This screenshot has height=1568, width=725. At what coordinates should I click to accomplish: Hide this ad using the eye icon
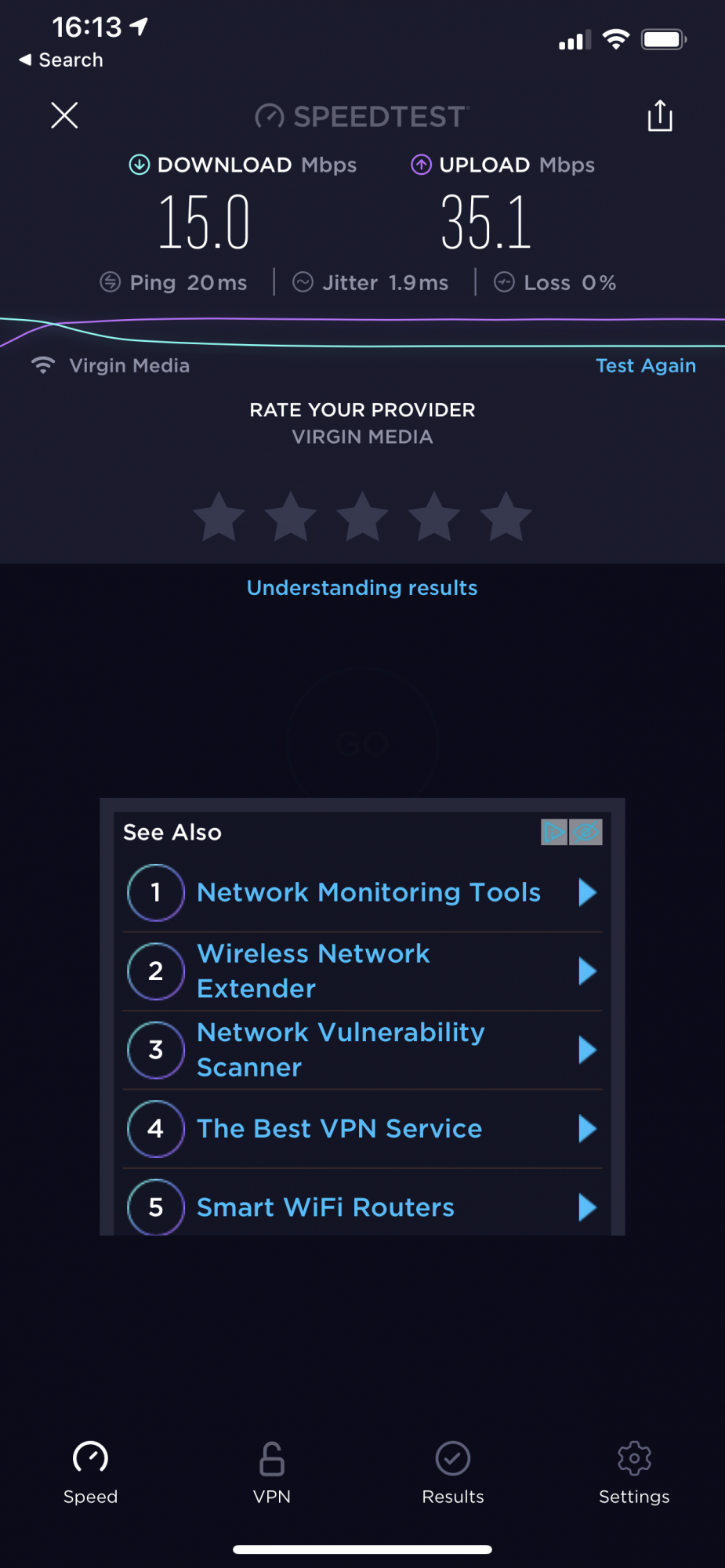585,832
